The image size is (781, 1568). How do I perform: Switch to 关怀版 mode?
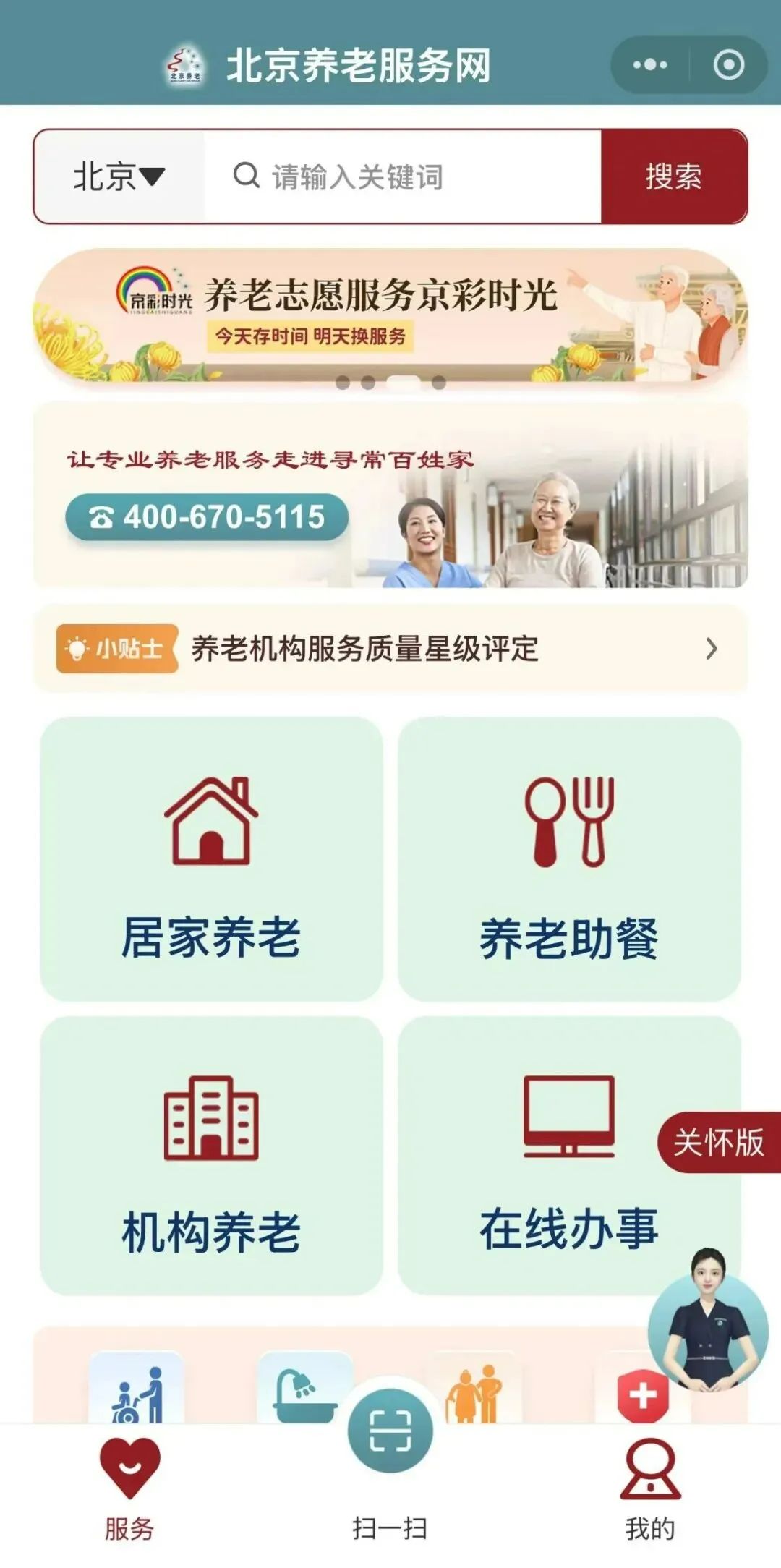[x=719, y=1143]
